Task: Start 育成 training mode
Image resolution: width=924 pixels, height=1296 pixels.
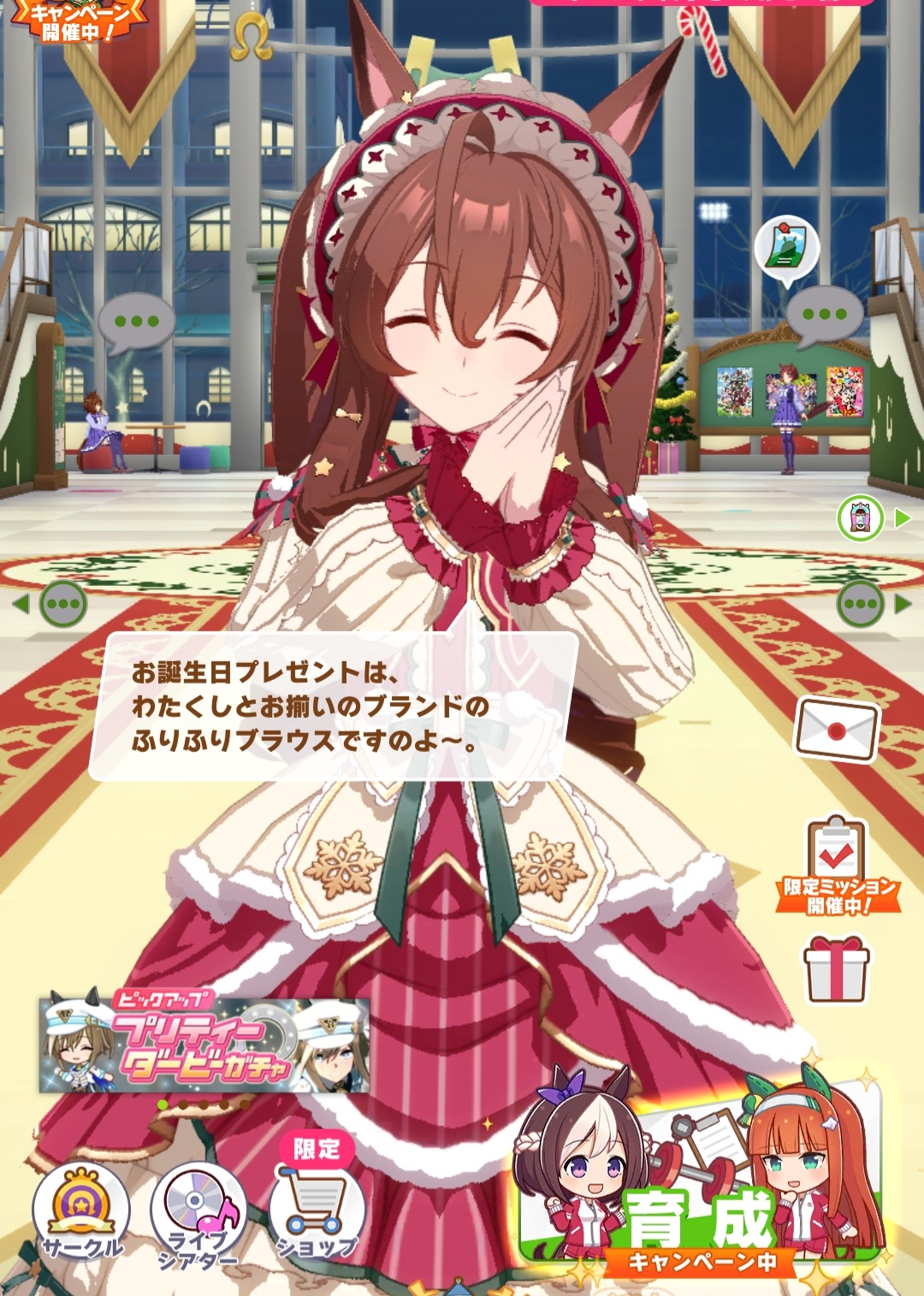Action: 700,1198
